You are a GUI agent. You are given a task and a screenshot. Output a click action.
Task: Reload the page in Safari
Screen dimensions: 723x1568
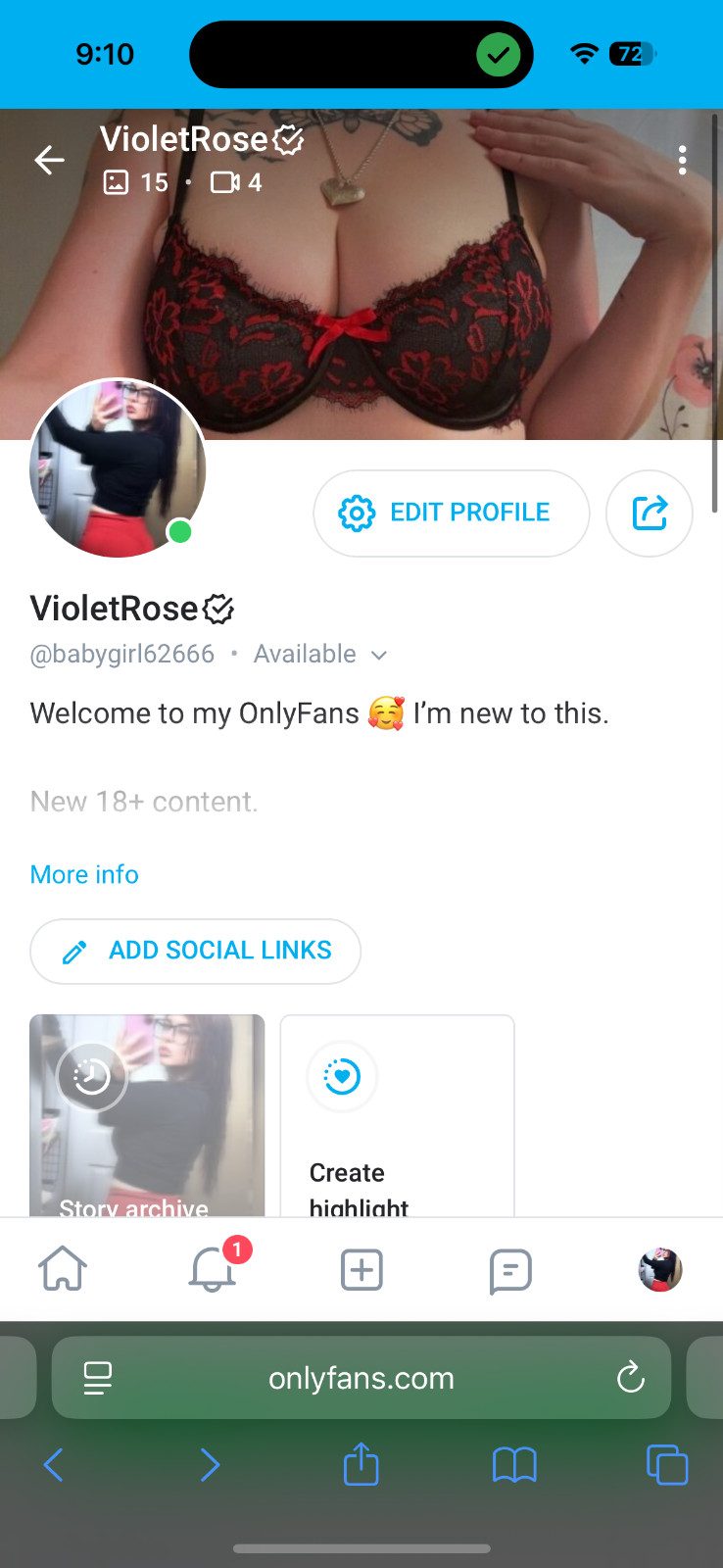tap(630, 1377)
